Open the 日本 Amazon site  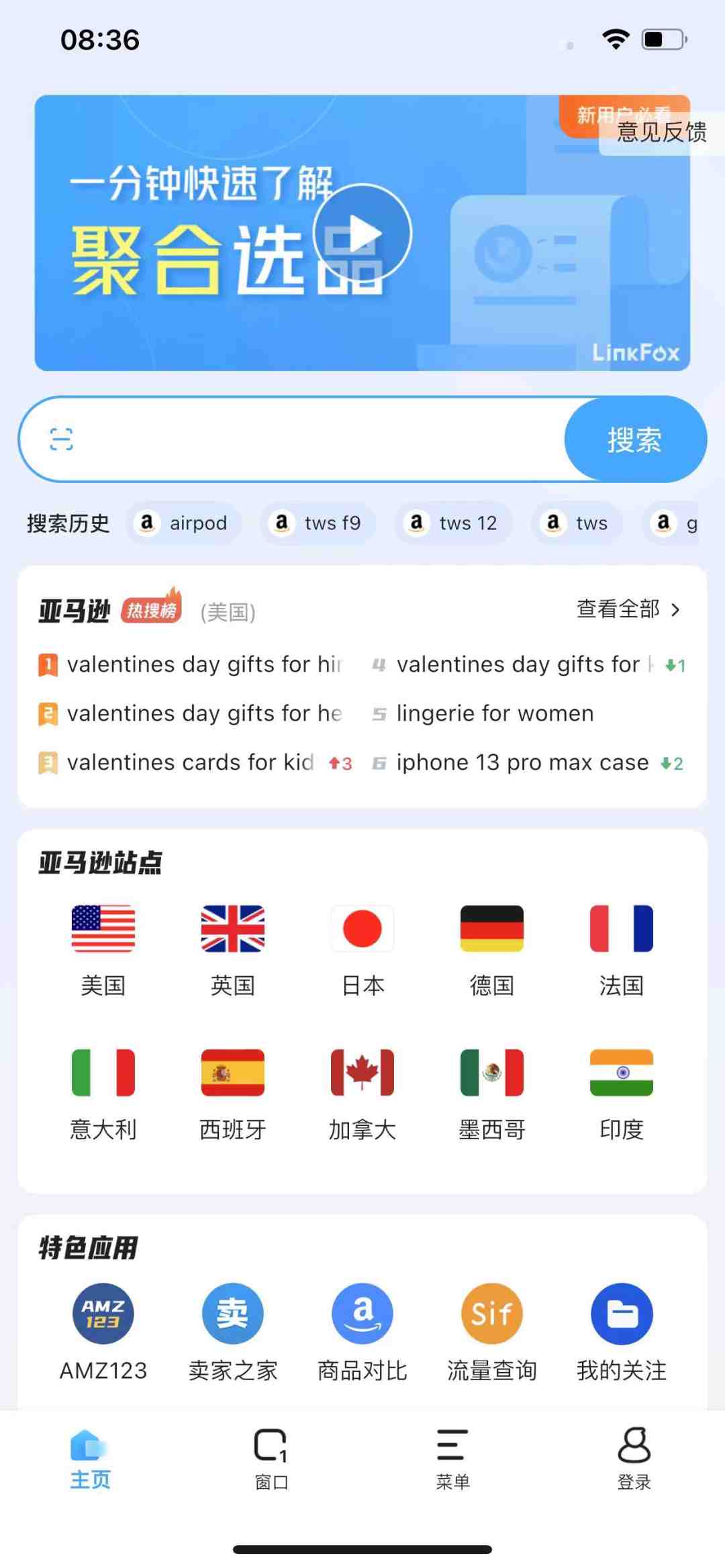(362, 949)
